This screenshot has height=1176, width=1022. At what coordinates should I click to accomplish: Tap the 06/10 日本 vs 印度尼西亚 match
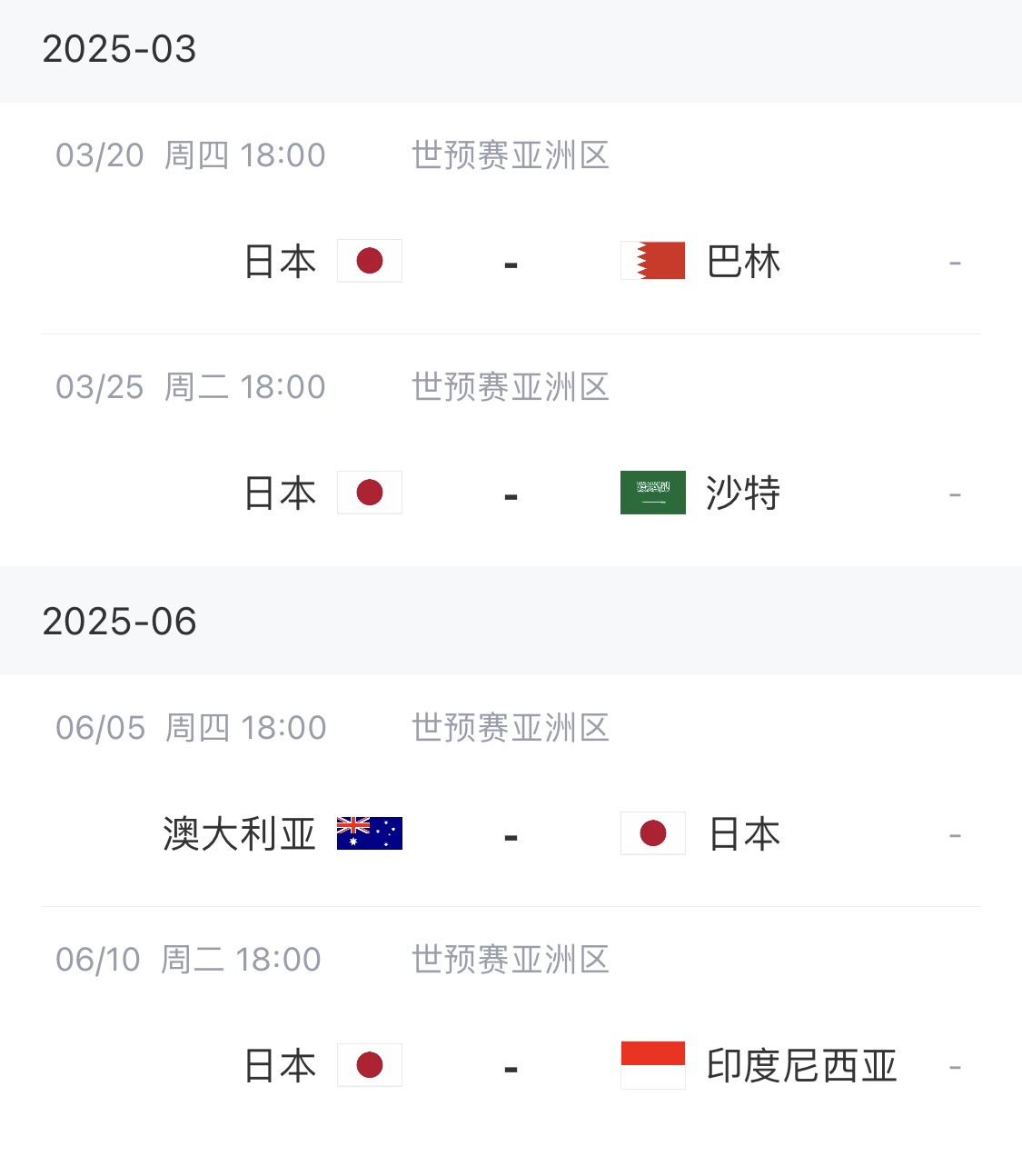(511, 1066)
